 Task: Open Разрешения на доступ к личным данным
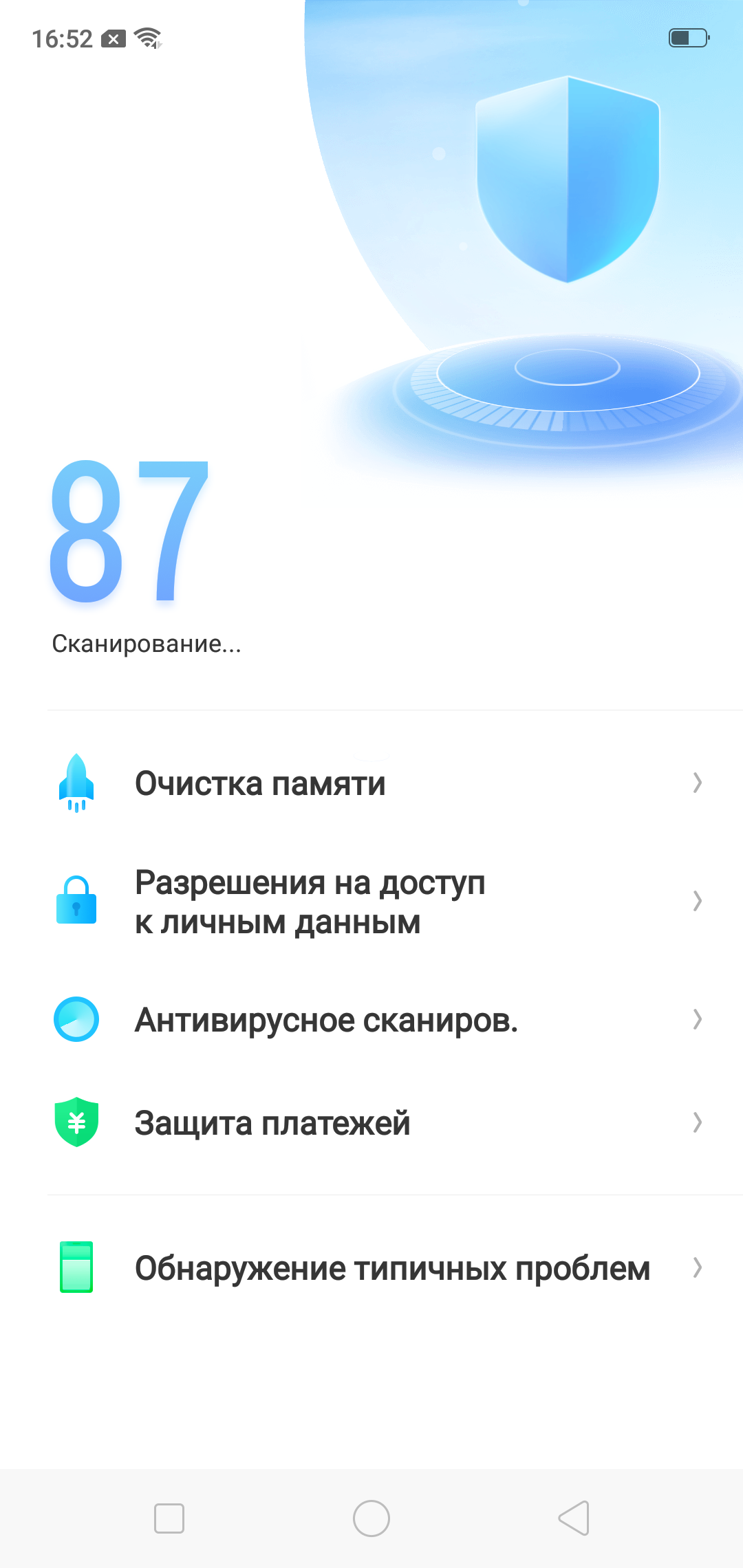(371, 902)
